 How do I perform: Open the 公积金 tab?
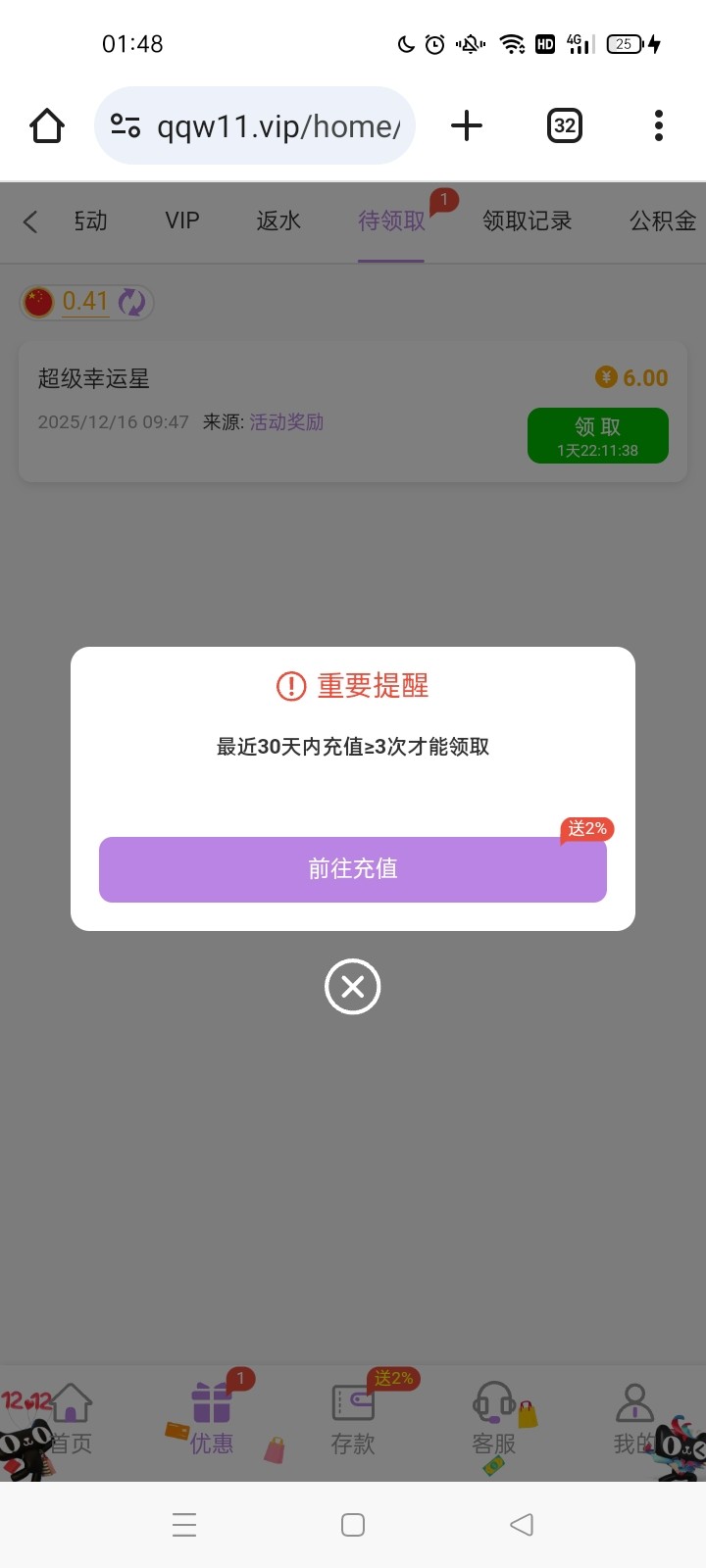tap(662, 221)
